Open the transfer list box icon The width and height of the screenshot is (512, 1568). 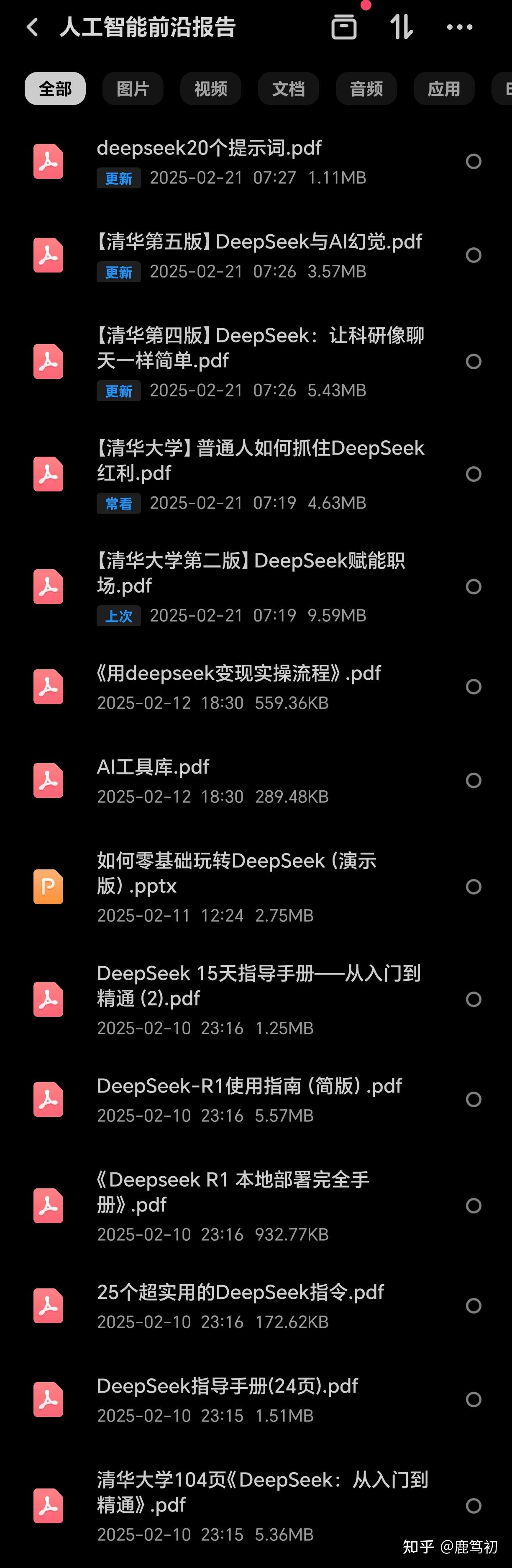pyautogui.click(x=343, y=27)
